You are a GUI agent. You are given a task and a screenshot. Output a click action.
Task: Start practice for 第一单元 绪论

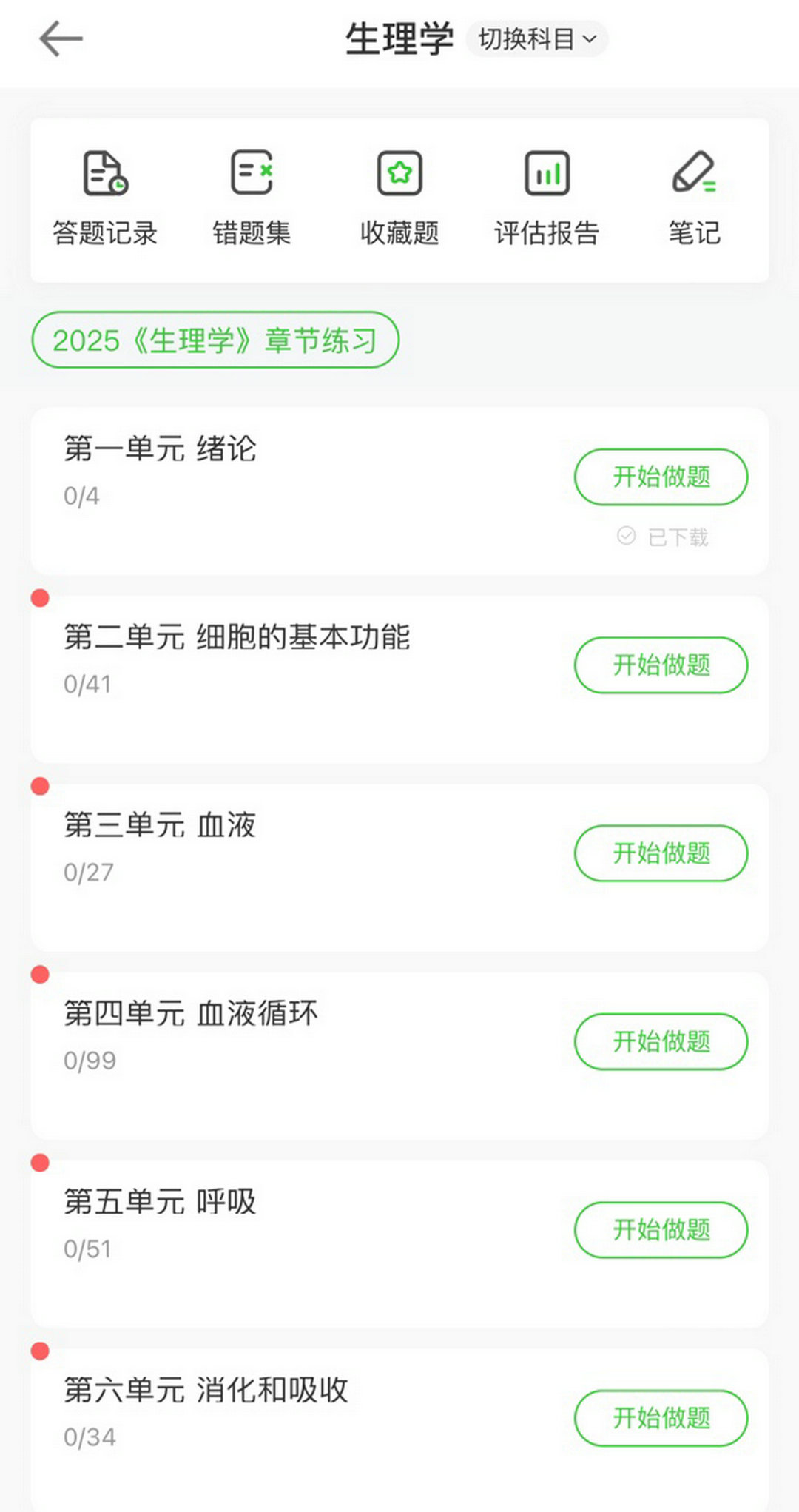[x=661, y=477]
